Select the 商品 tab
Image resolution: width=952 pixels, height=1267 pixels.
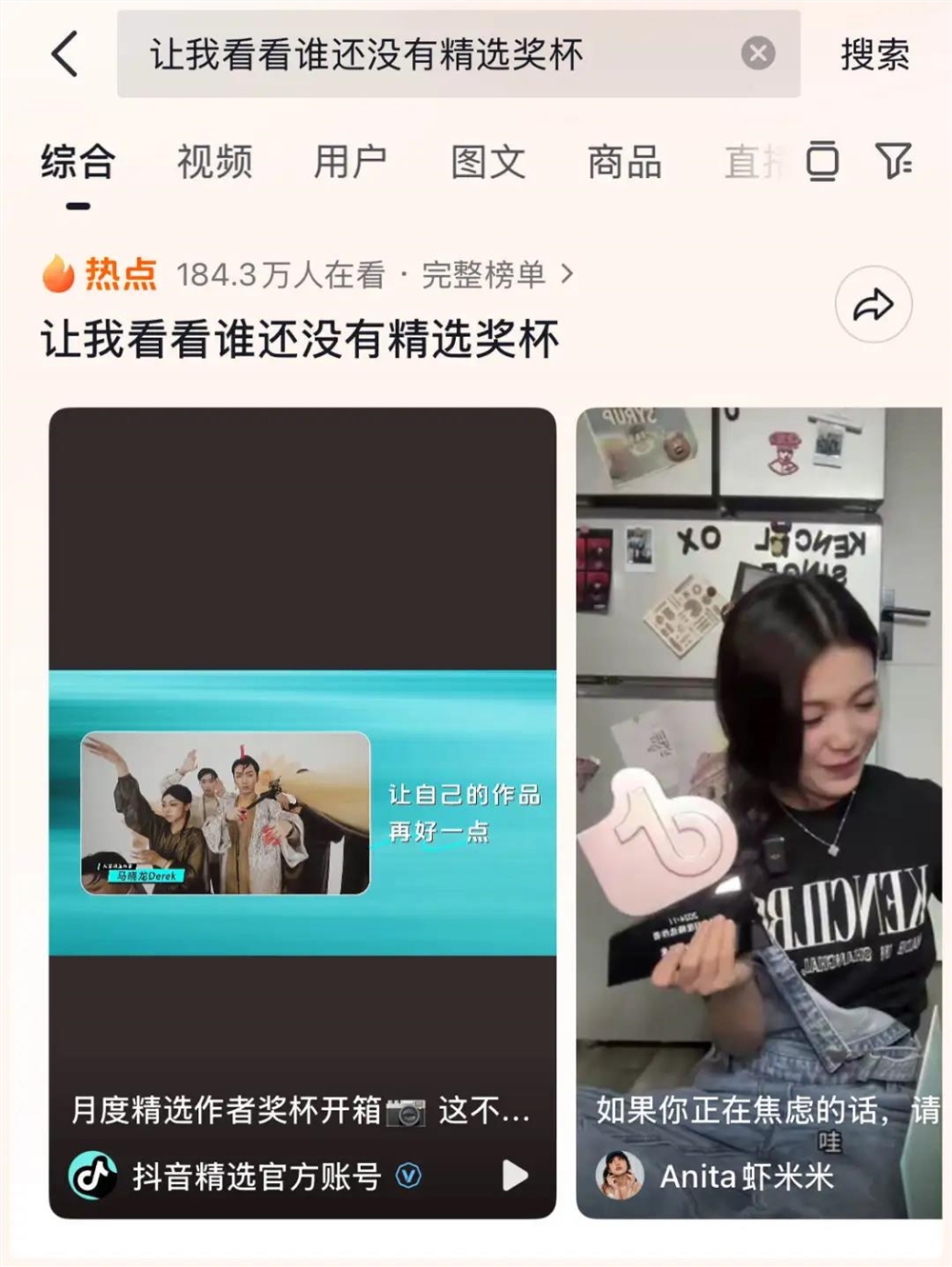click(x=625, y=162)
